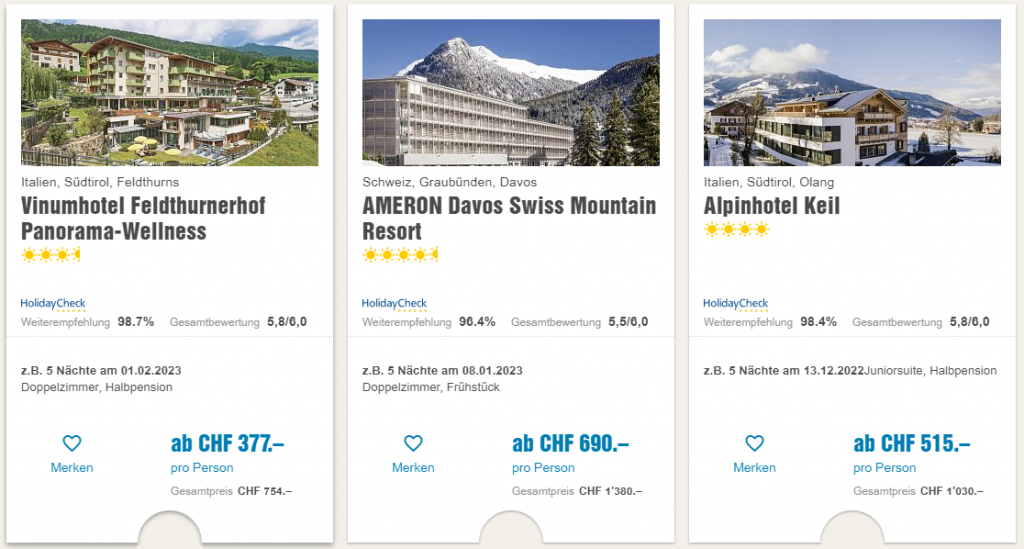1024x549 pixels.
Task: View the Alpinhotel Keil title link
Action: click(x=772, y=206)
